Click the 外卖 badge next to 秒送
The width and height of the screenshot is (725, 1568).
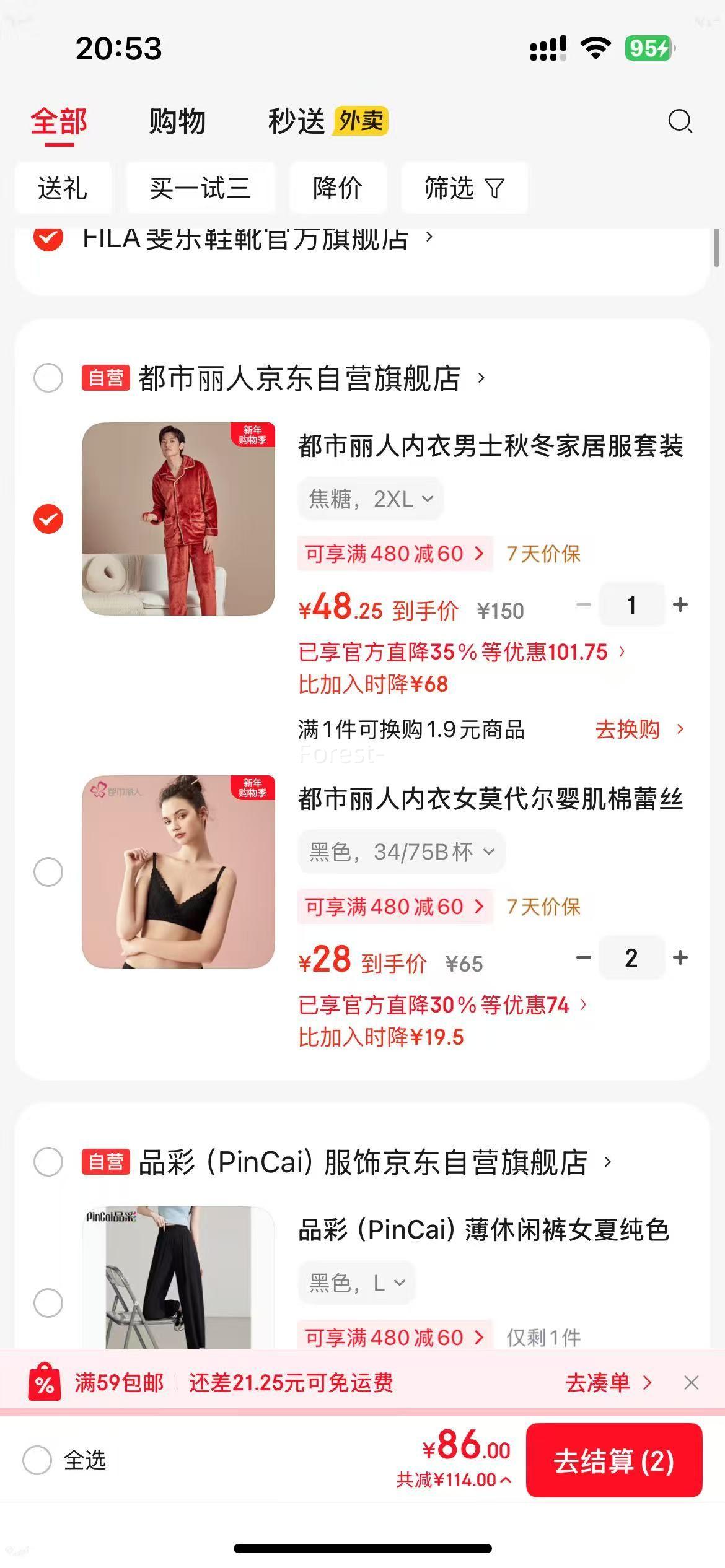(x=361, y=120)
